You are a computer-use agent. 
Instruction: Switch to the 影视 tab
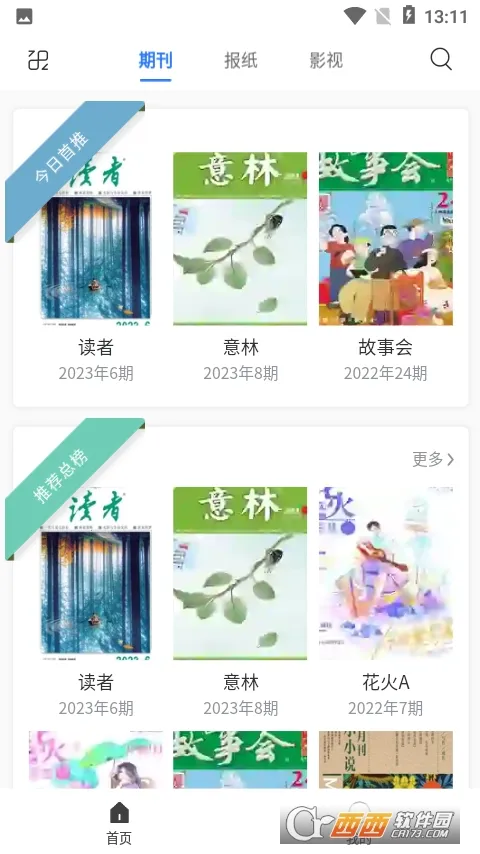pyautogui.click(x=326, y=60)
